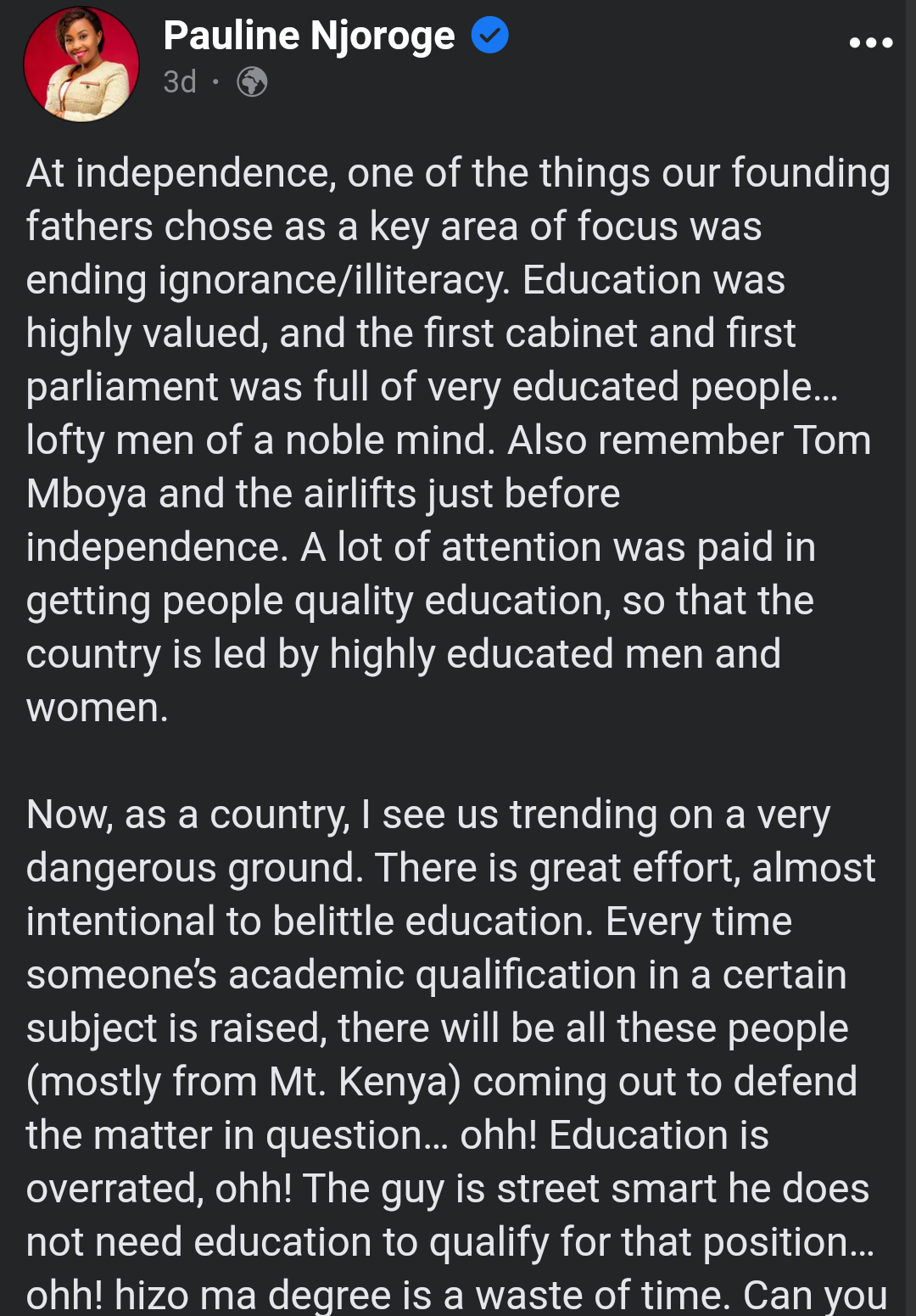The height and width of the screenshot is (1316, 916).
Task: Open the post's three-dot options menu
Action: point(871,42)
